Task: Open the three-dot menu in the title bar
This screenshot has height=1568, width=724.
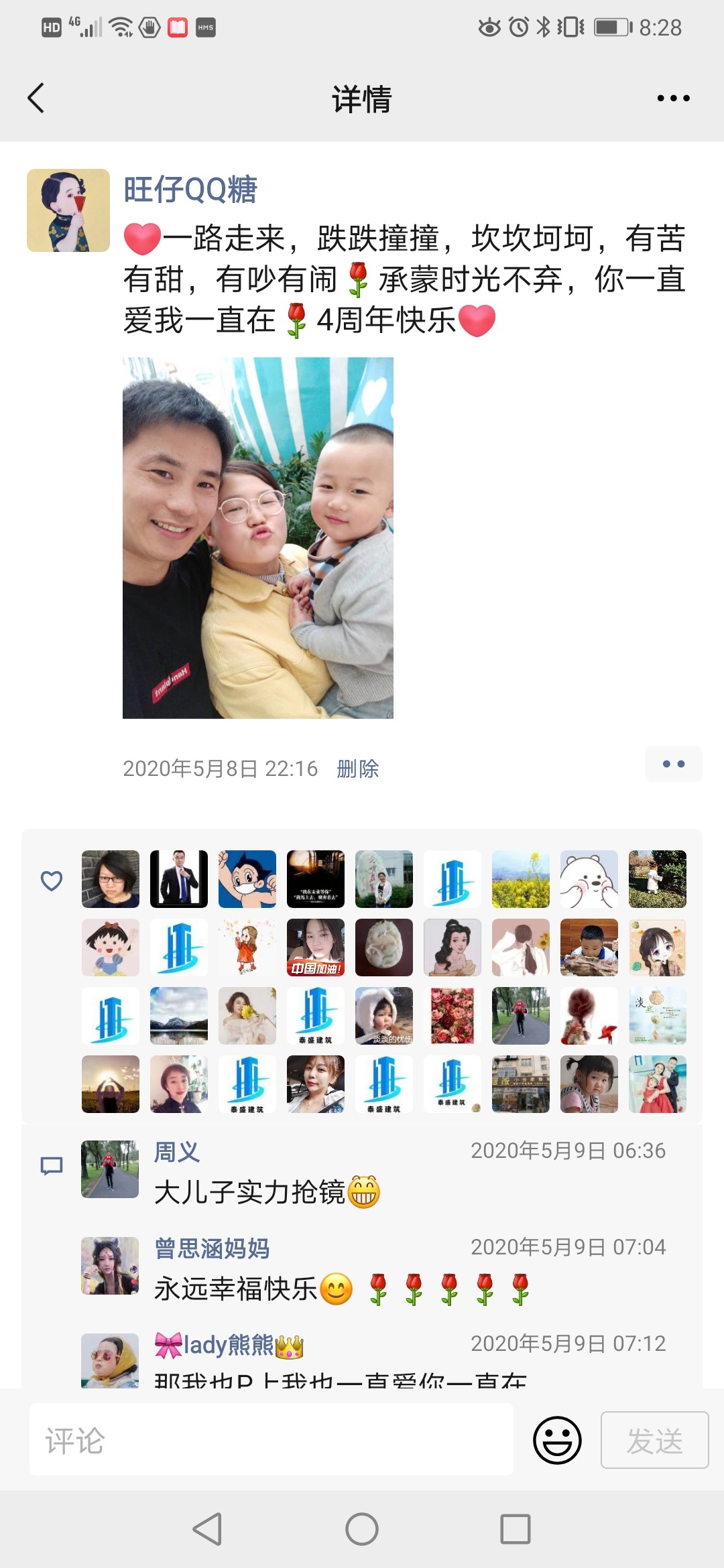Action: tap(673, 99)
